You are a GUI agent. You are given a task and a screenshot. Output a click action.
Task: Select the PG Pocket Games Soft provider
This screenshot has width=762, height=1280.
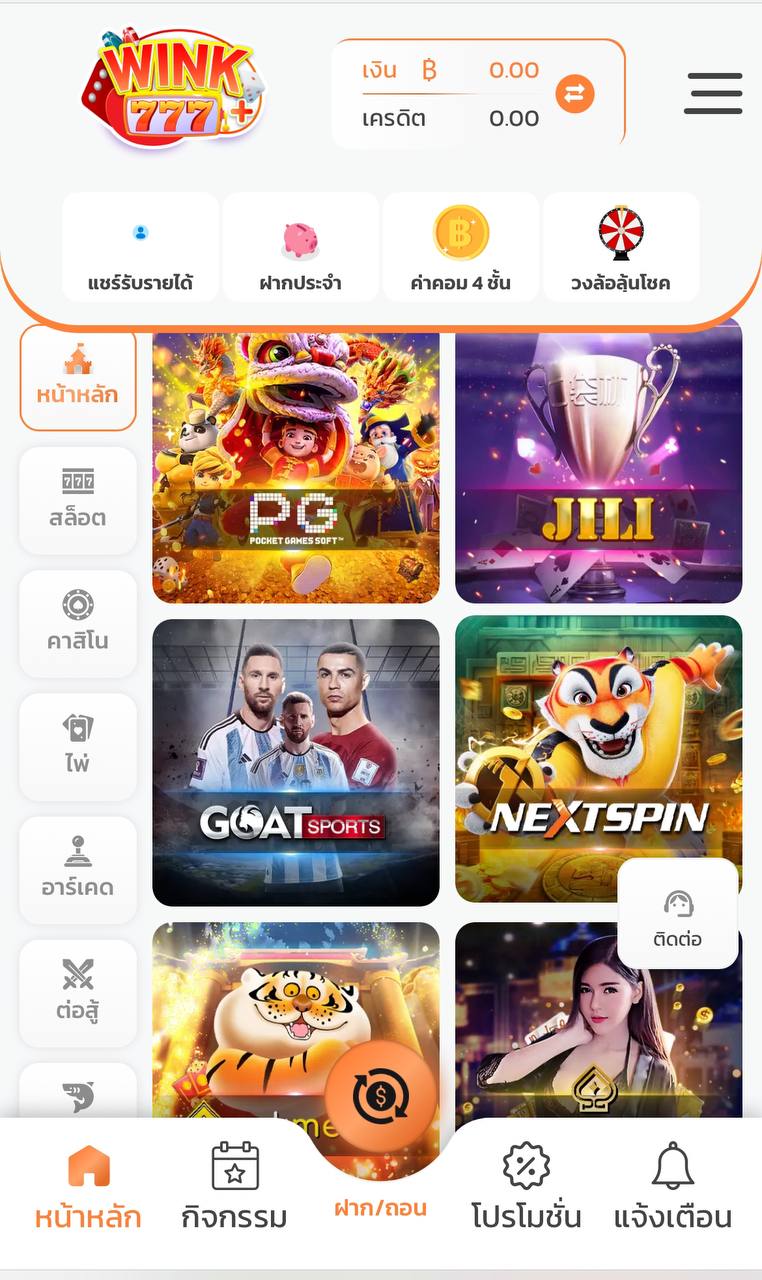pyautogui.click(x=295, y=462)
